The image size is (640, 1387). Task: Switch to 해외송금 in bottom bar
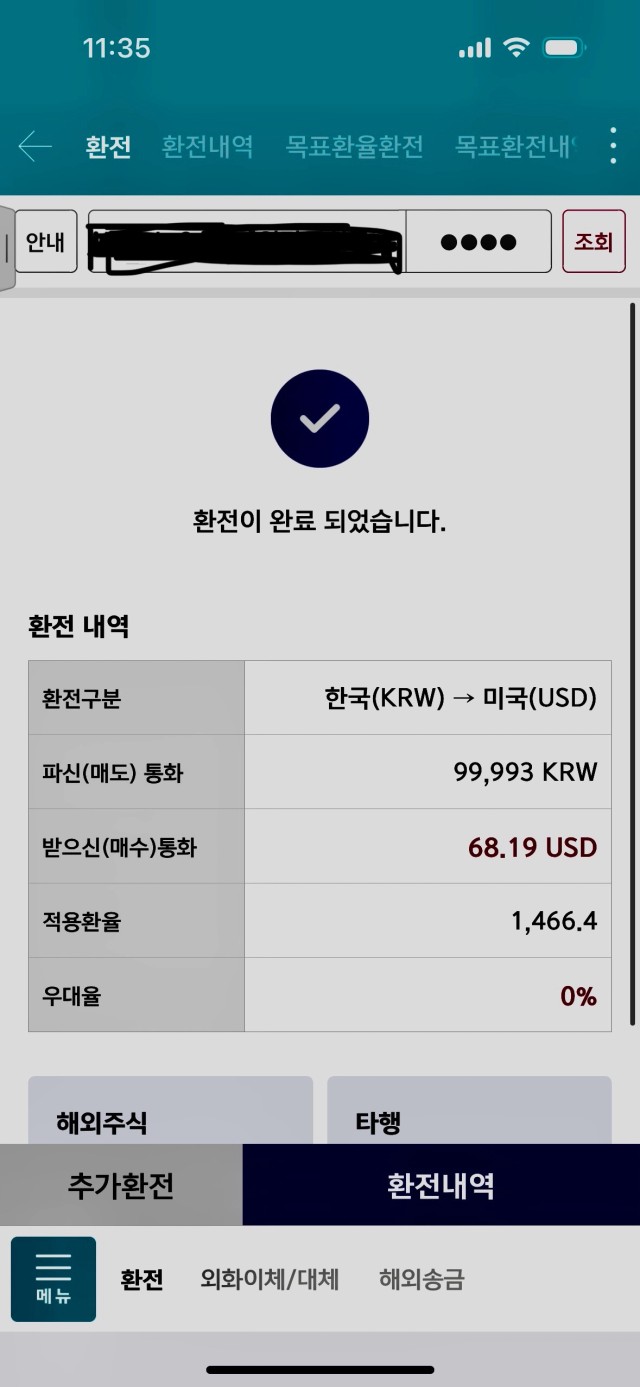pos(421,1279)
